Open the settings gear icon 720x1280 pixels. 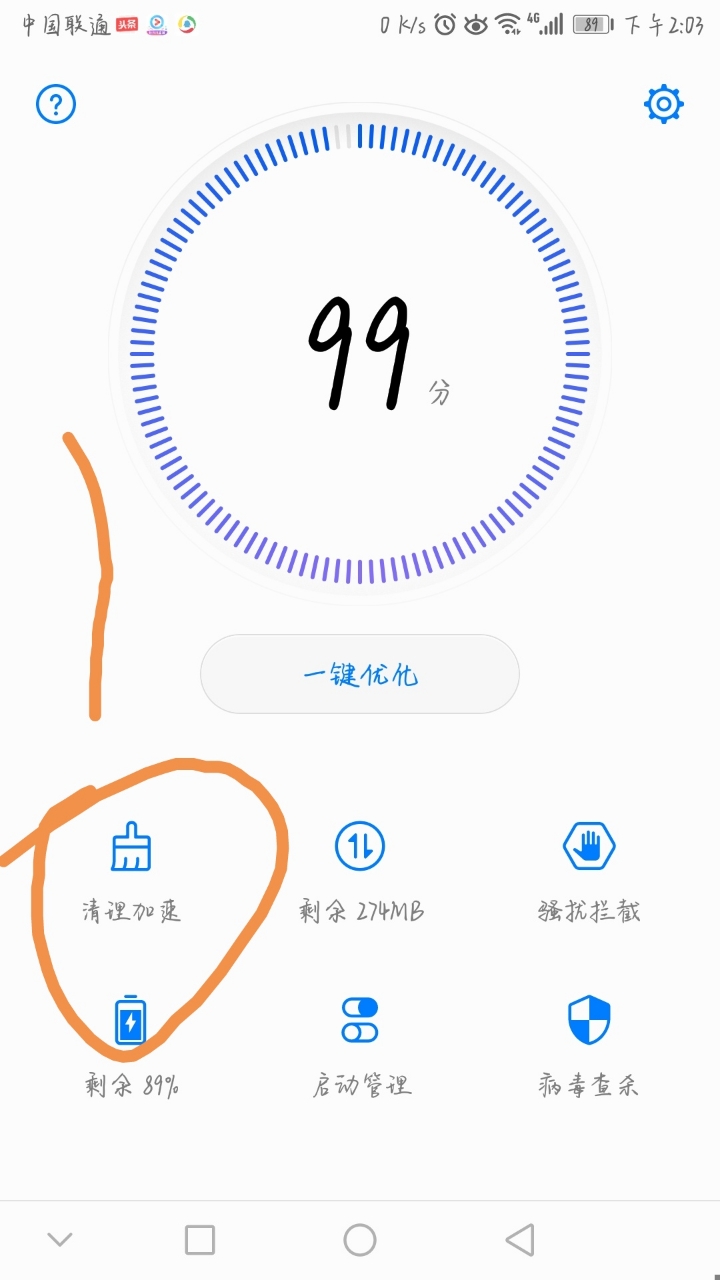(x=662, y=103)
